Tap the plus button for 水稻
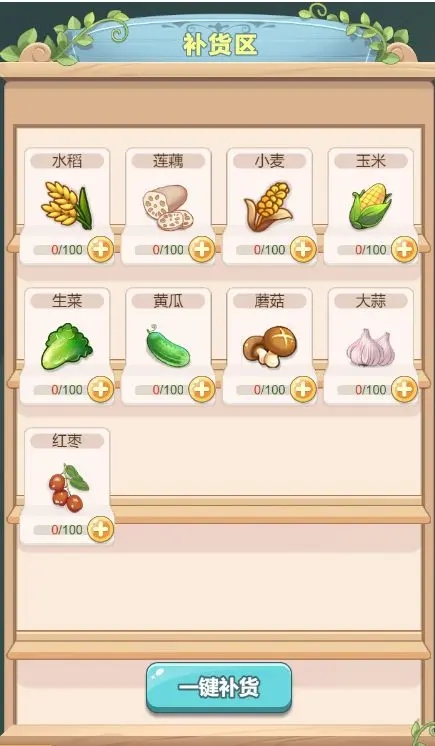The image size is (435, 746). point(100,249)
